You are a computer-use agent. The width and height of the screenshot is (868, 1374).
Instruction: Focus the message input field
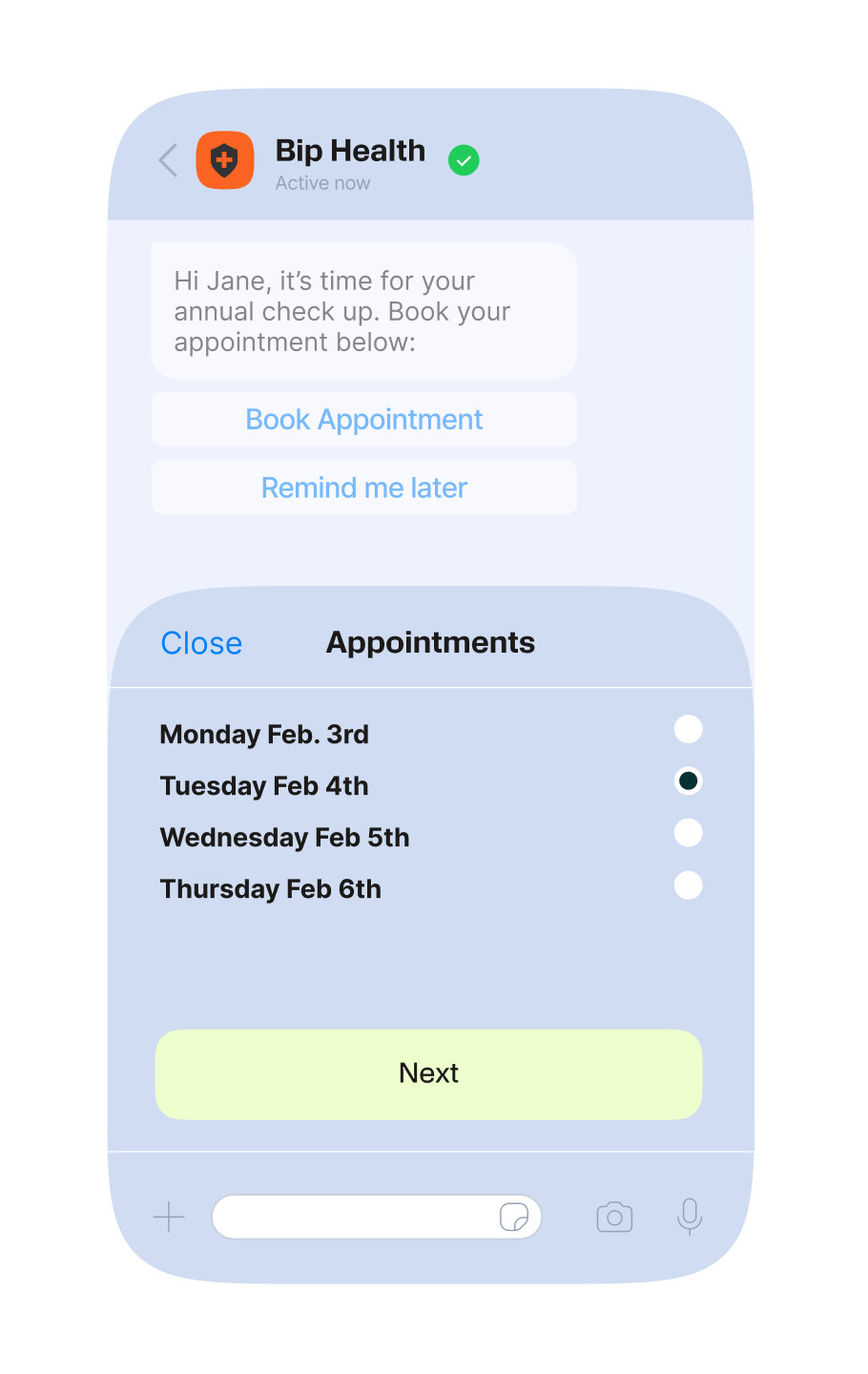point(353,1218)
